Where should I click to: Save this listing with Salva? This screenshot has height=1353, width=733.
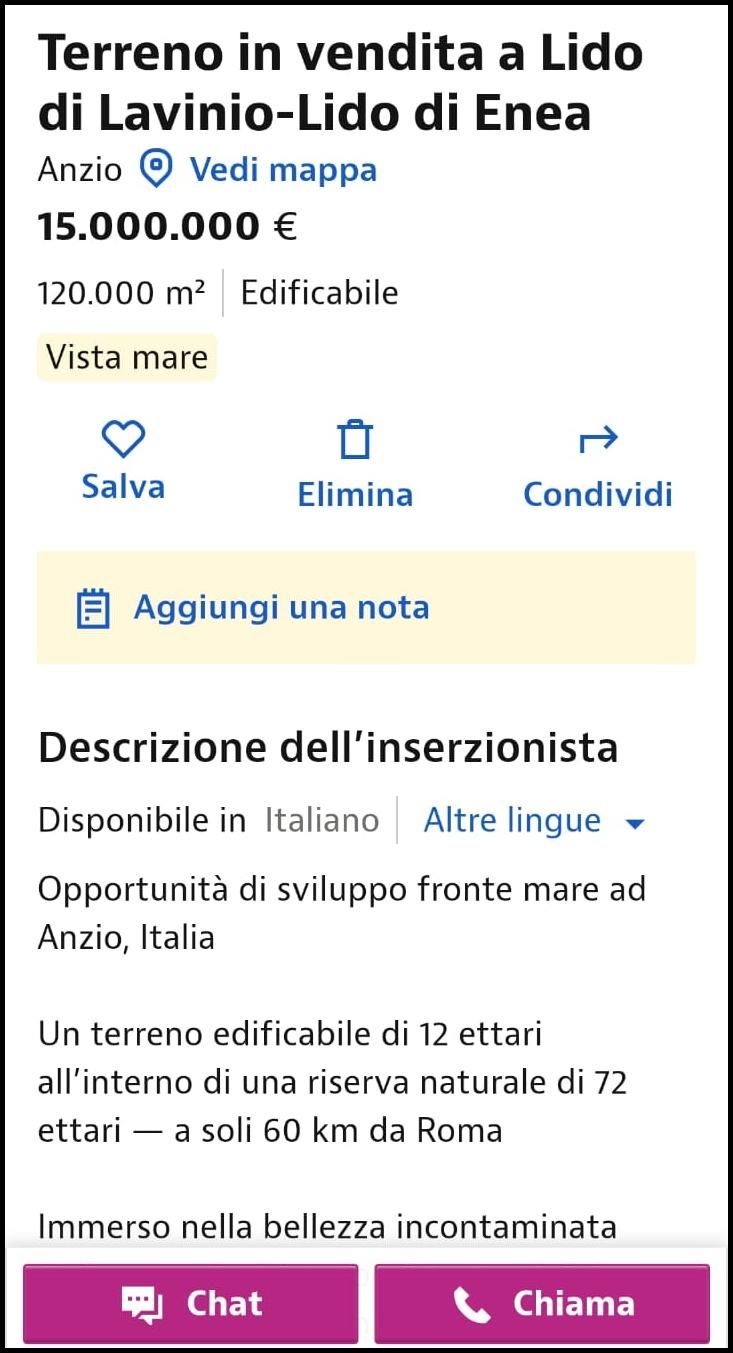pos(123,462)
